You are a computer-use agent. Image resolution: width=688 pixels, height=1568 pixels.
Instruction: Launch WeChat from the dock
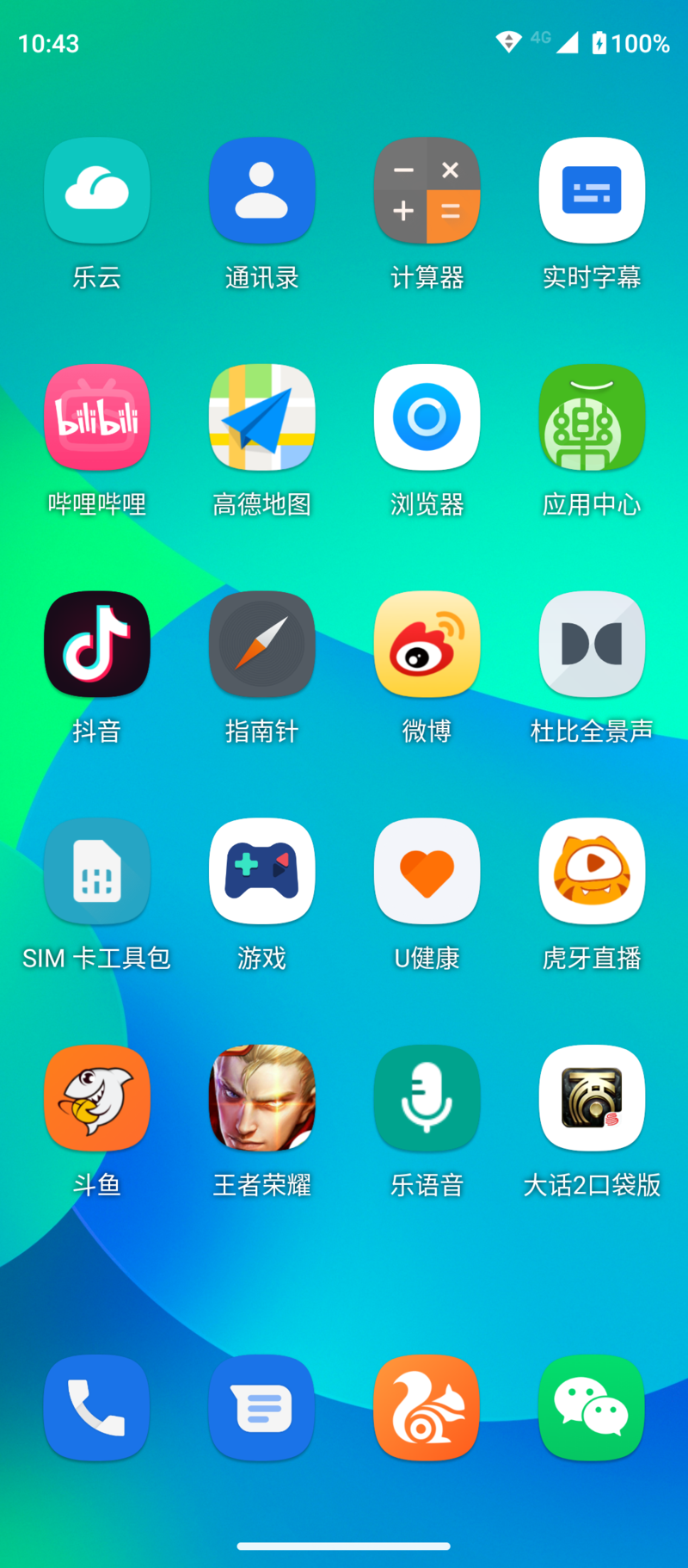592,1408
